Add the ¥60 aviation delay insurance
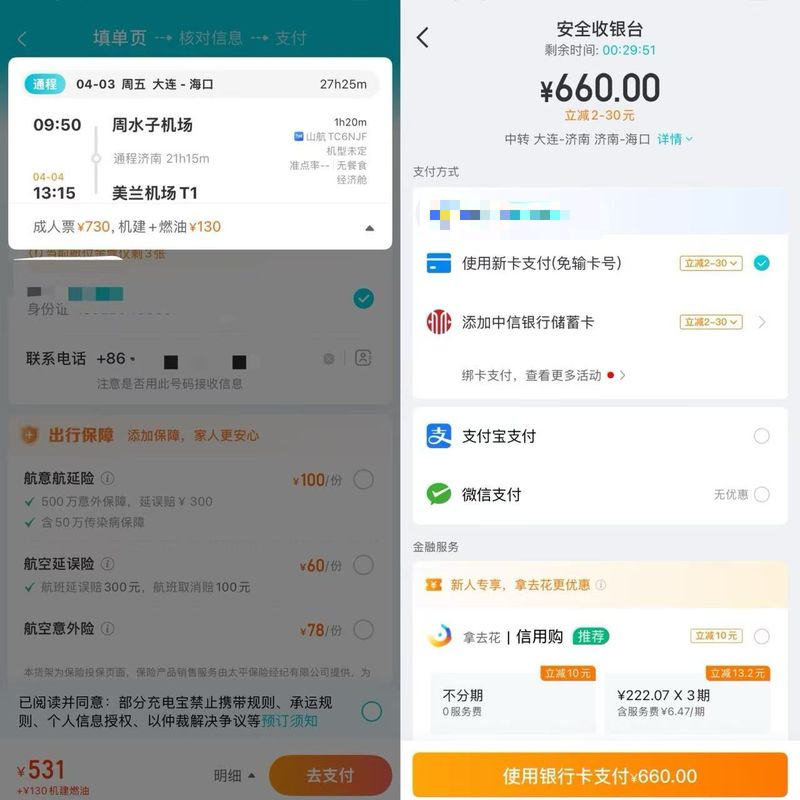 [363, 565]
